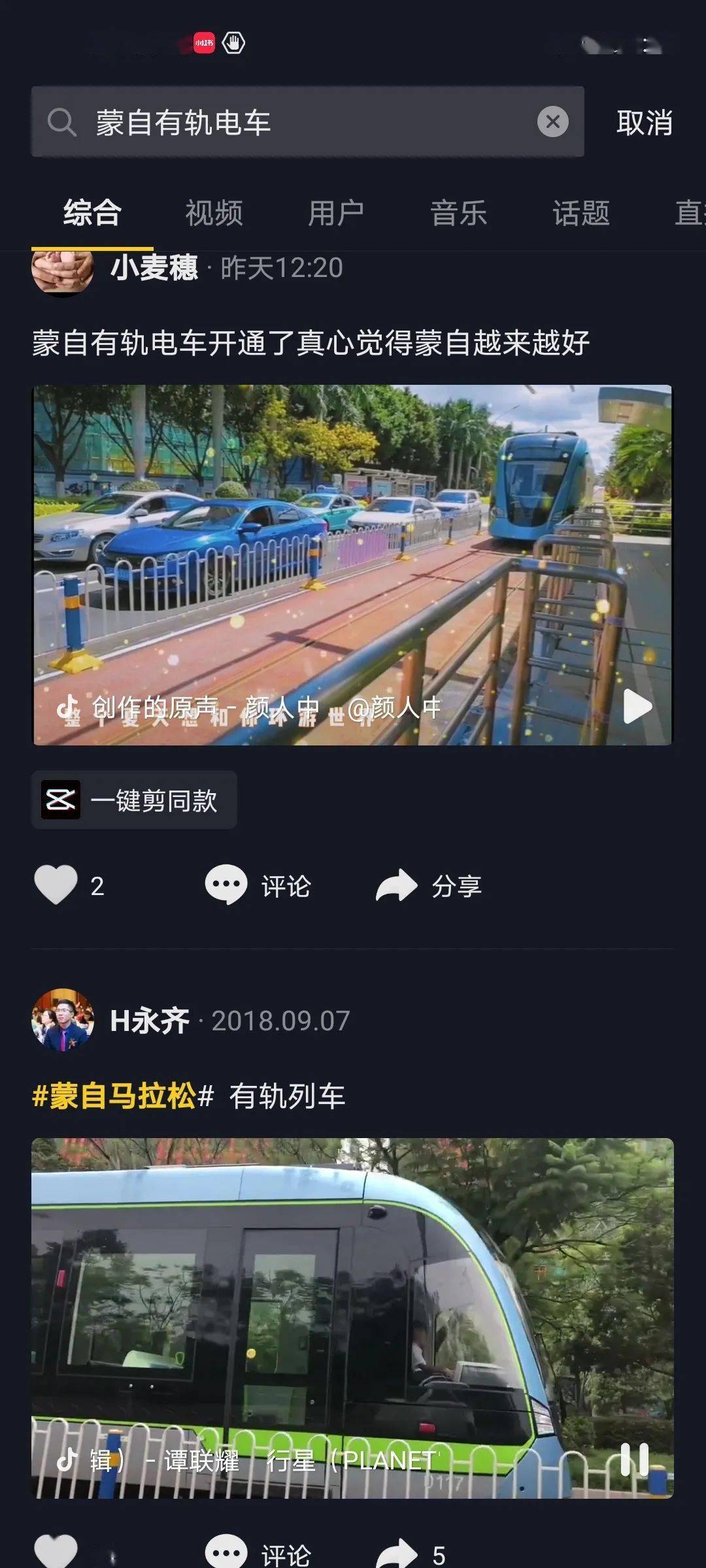Switch to the 用户 tab
The image size is (706, 1568).
pyautogui.click(x=336, y=213)
